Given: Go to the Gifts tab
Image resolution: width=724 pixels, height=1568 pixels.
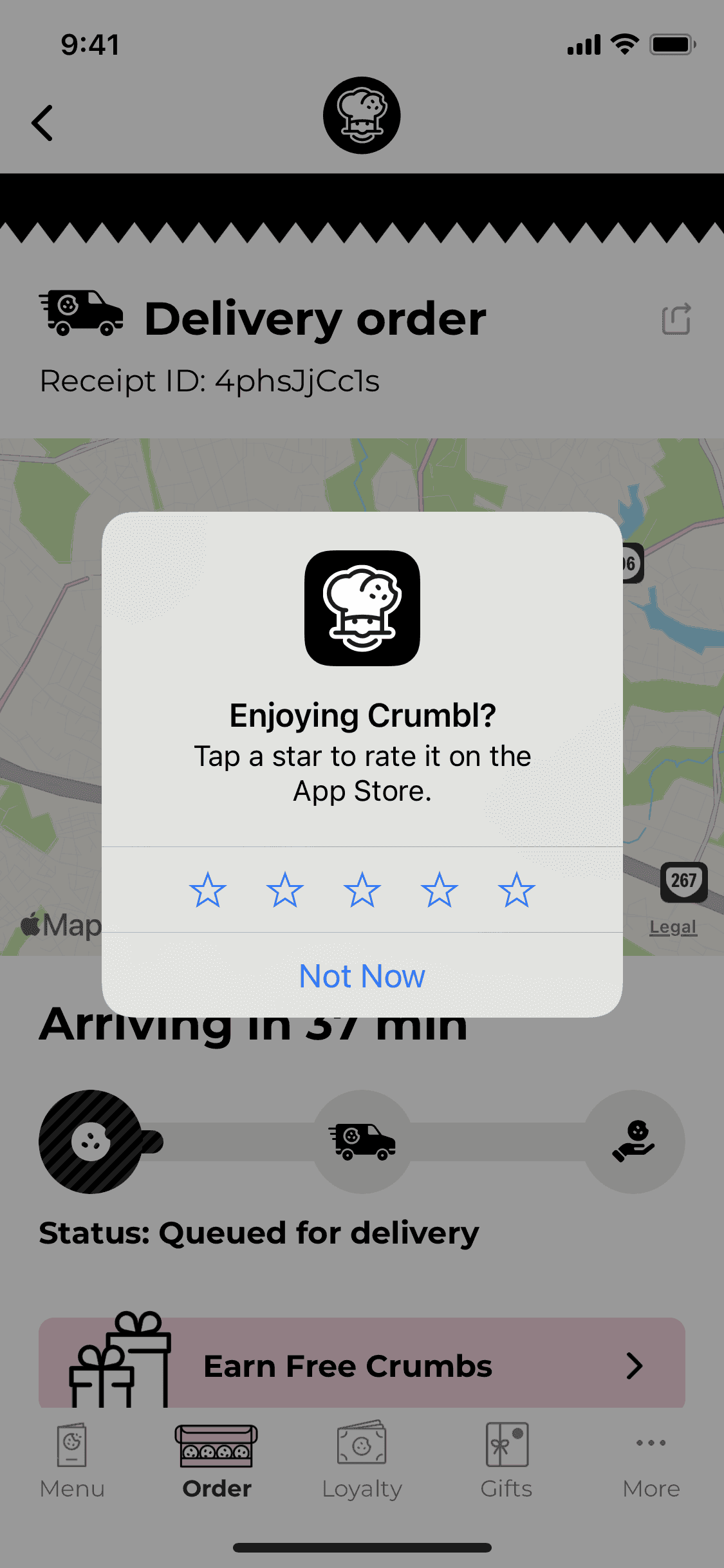Looking at the screenshot, I should [x=506, y=1460].
